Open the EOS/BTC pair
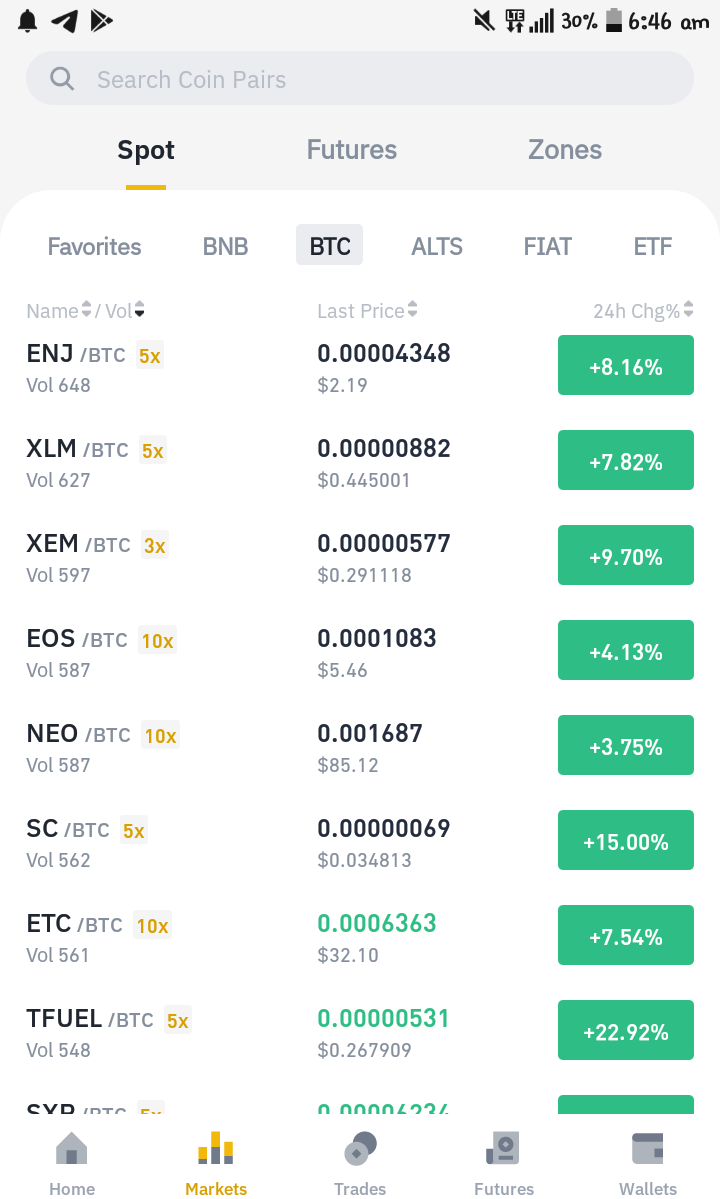 tap(360, 651)
